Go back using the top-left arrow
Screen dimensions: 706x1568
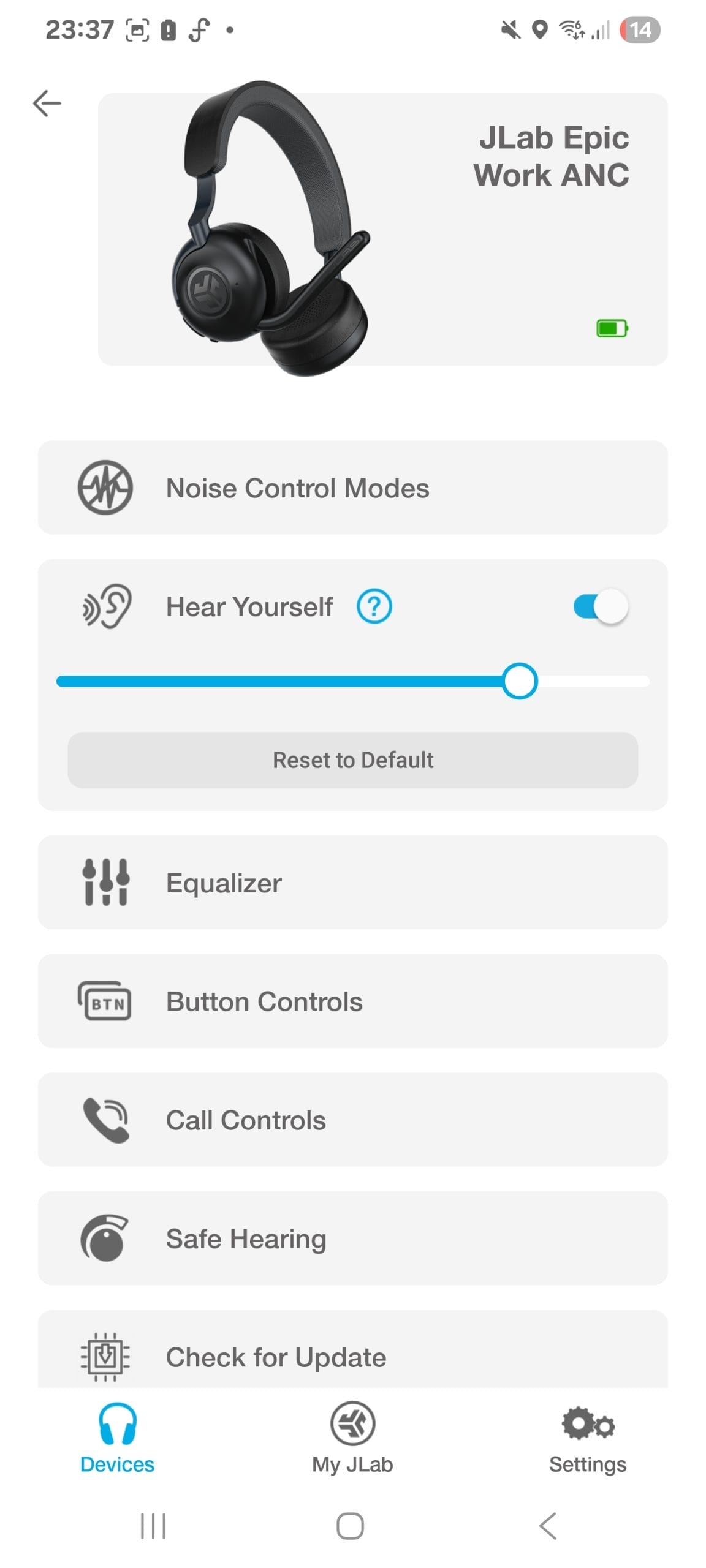(x=47, y=103)
